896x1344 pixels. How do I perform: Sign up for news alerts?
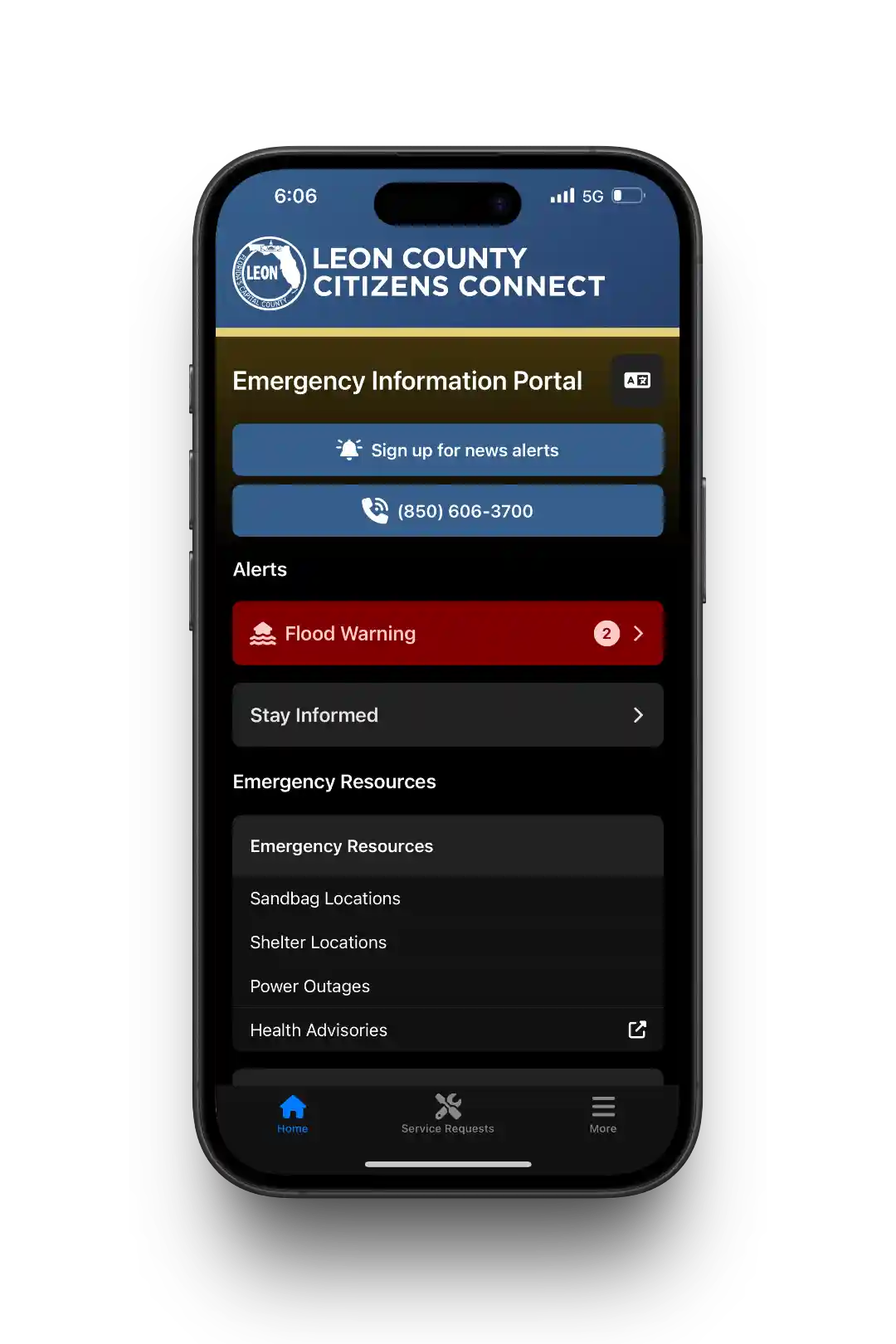point(448,450)
